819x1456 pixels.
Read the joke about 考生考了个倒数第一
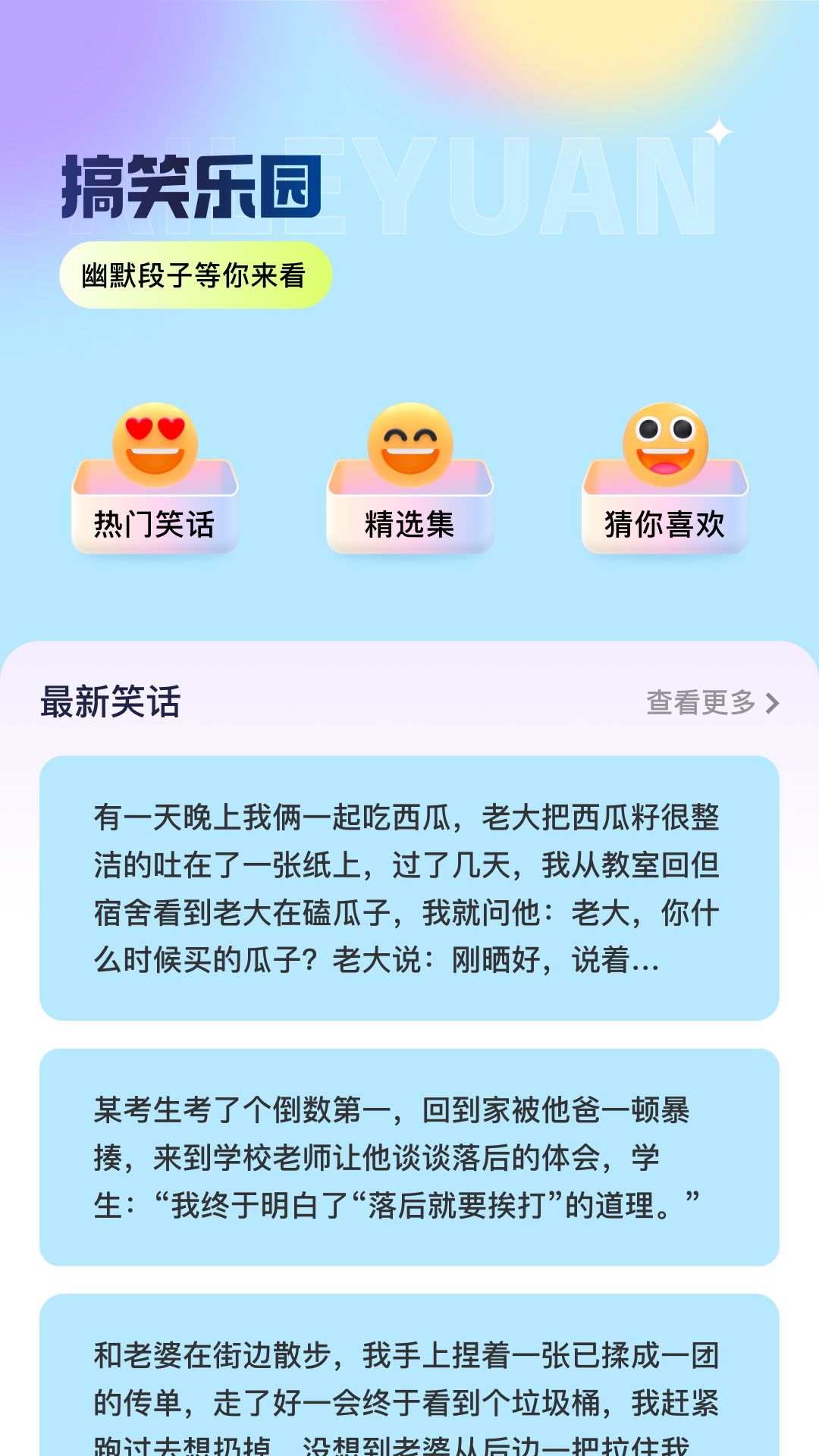(x=409, y=1157)
